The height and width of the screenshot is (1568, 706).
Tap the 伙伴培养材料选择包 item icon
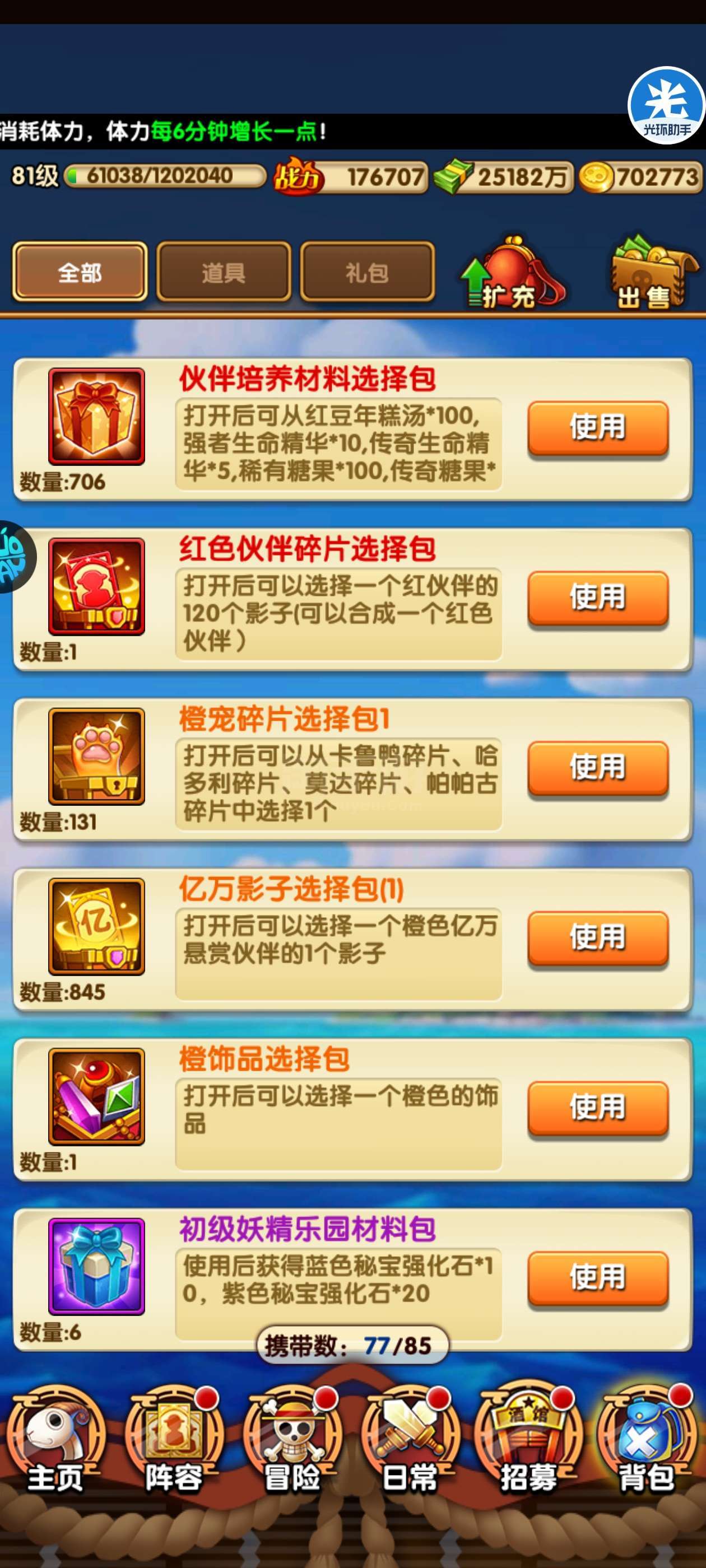coord(96,416)
